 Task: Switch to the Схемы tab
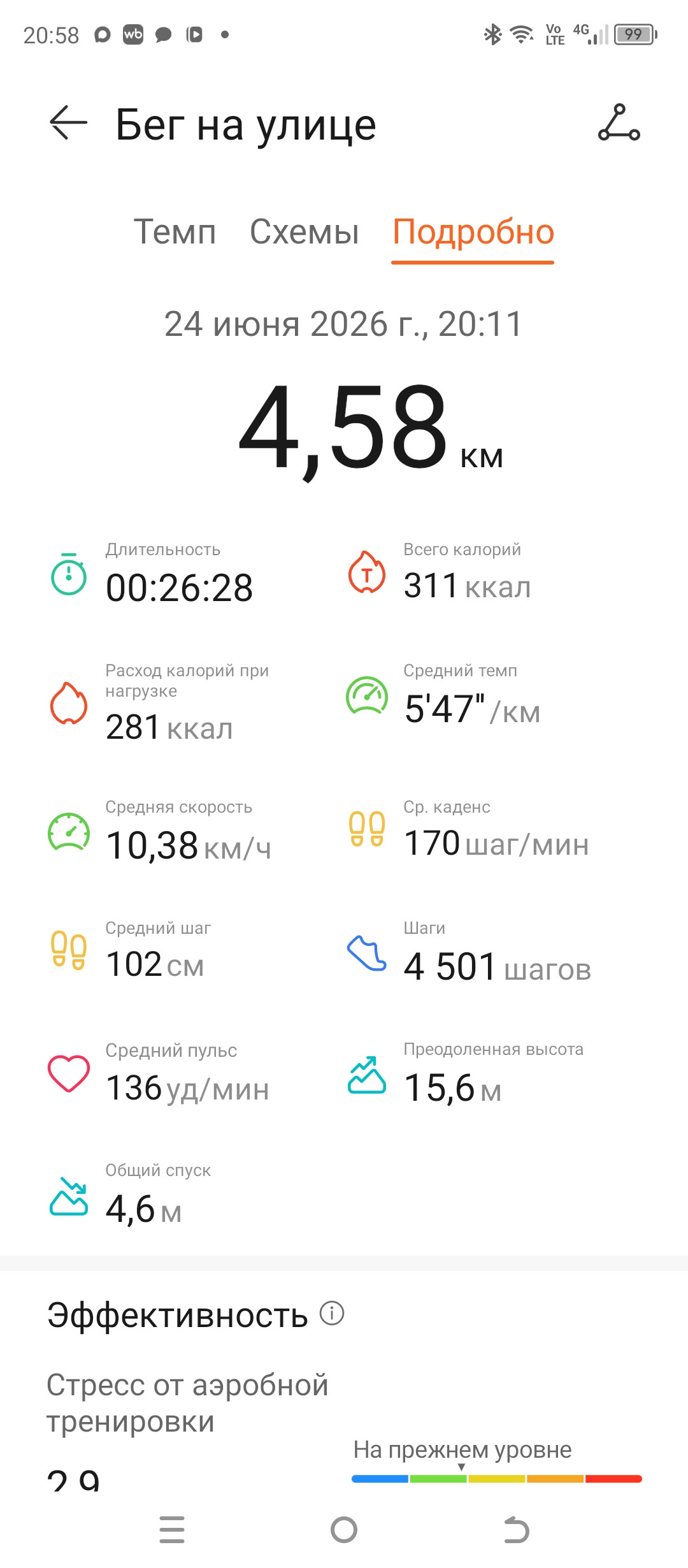[x=305, y=231]
